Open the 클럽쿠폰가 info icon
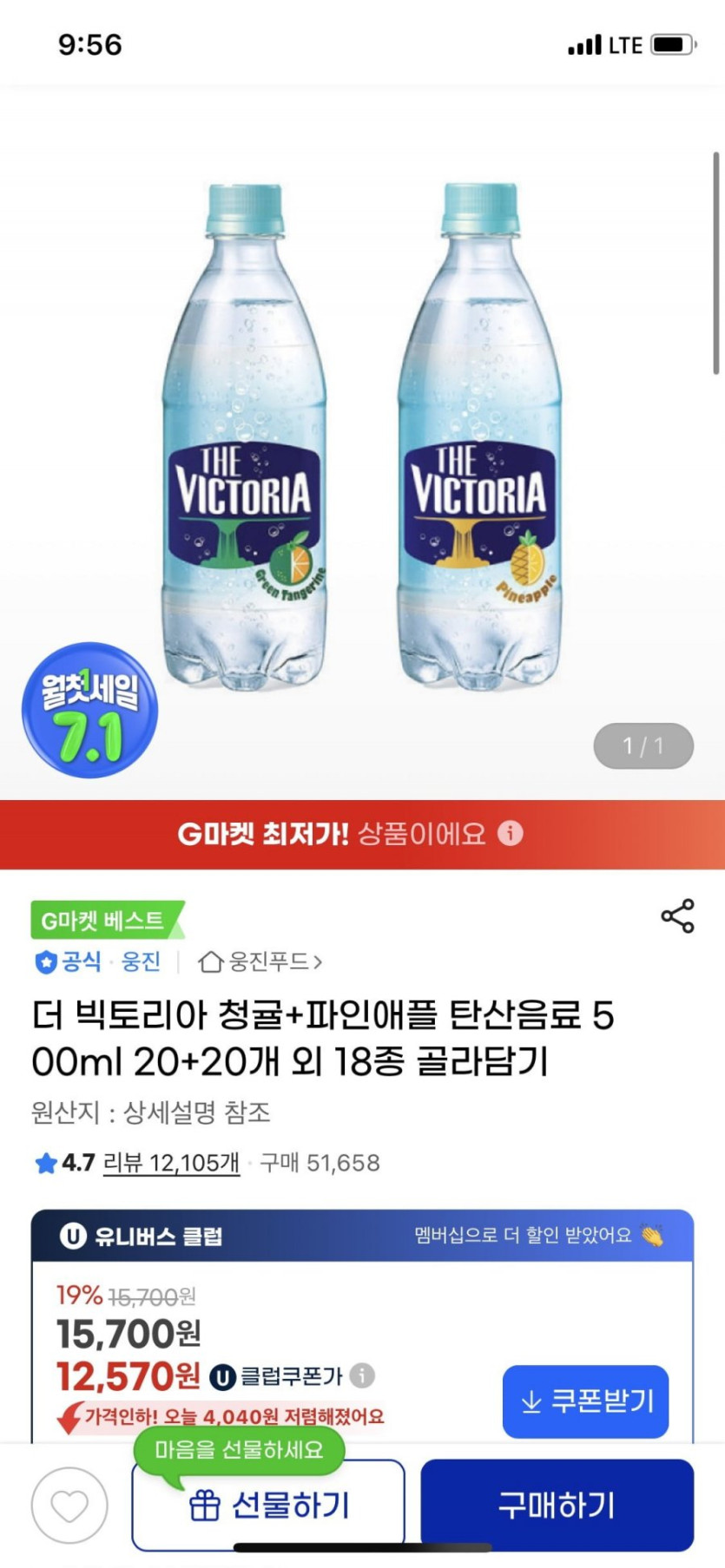 [362, 1375]
